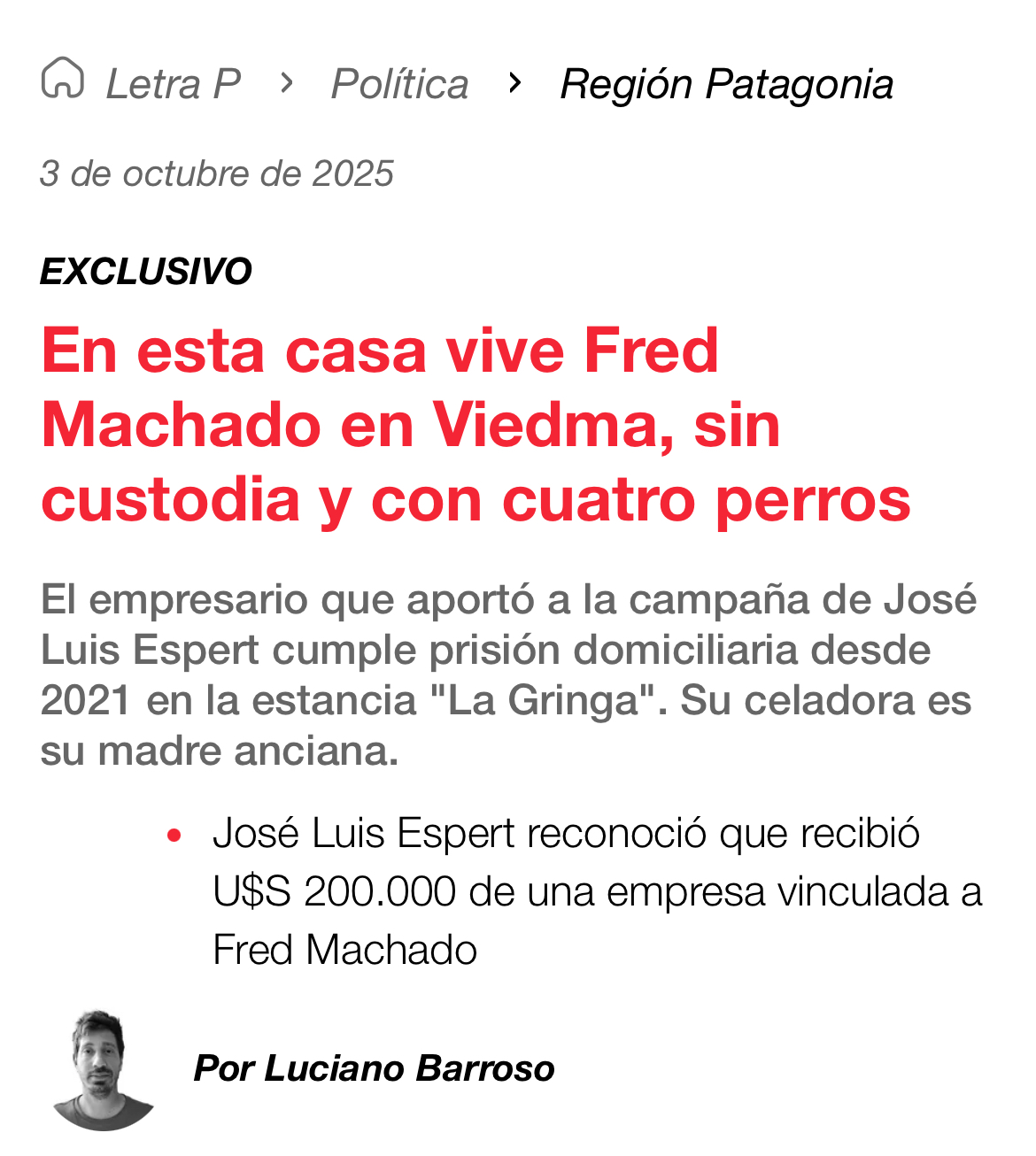Go to the Política section breadcrumb
This screenshot has height=1156, width=1036.
(x=399, y=85)
